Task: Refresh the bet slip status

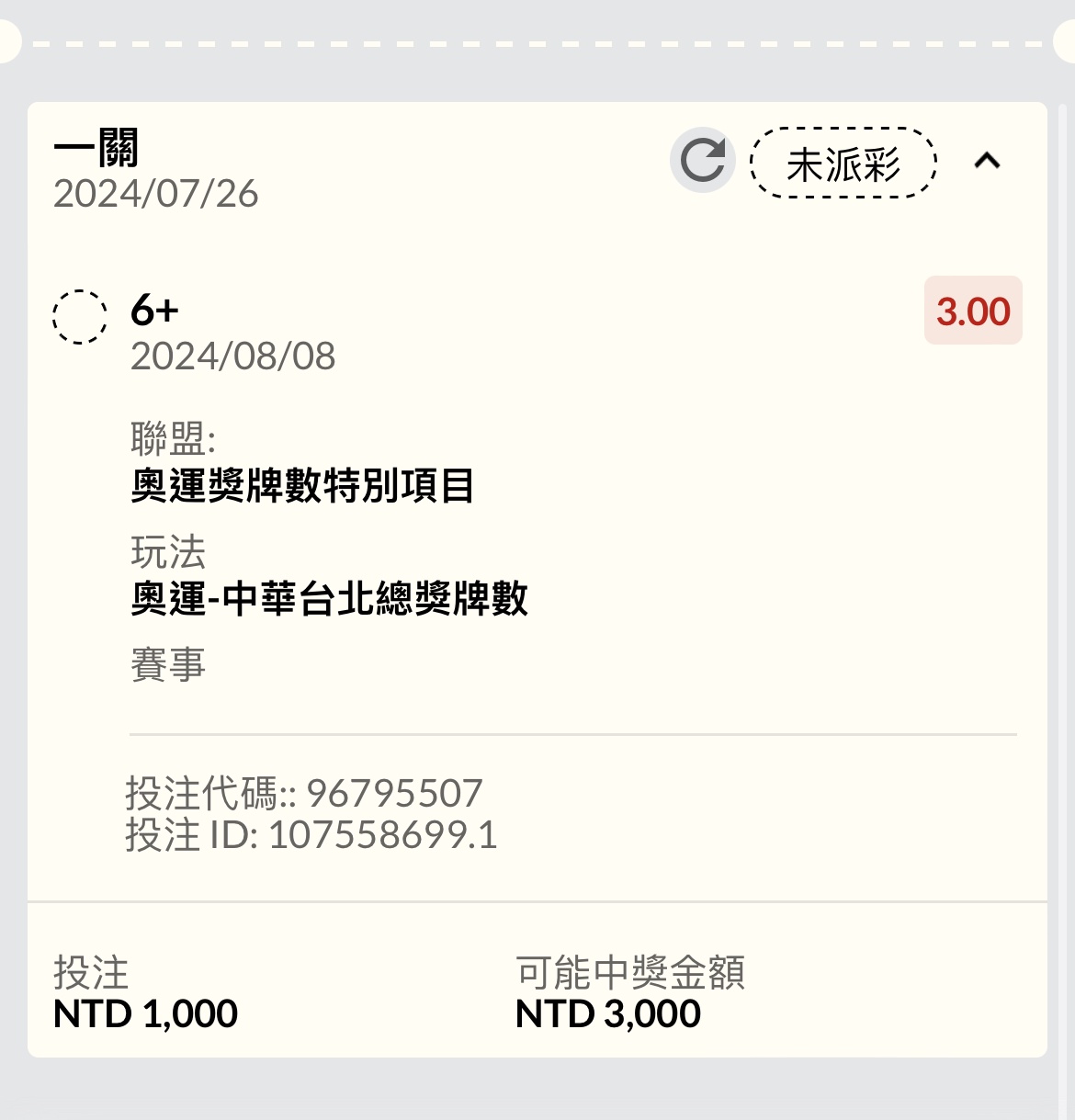Action: [703, 161]
